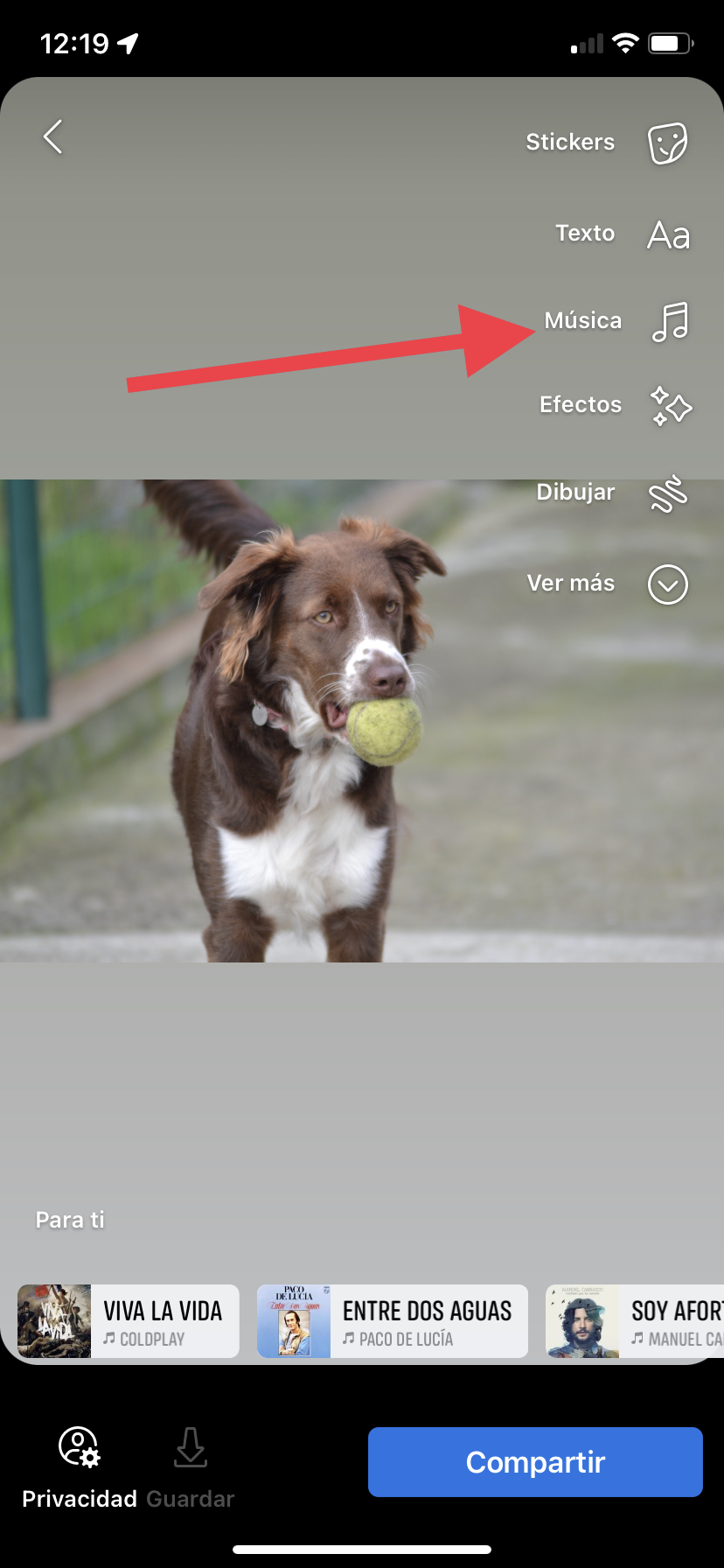
Task: Open Efectos sparkle tool
Action: 670,405
